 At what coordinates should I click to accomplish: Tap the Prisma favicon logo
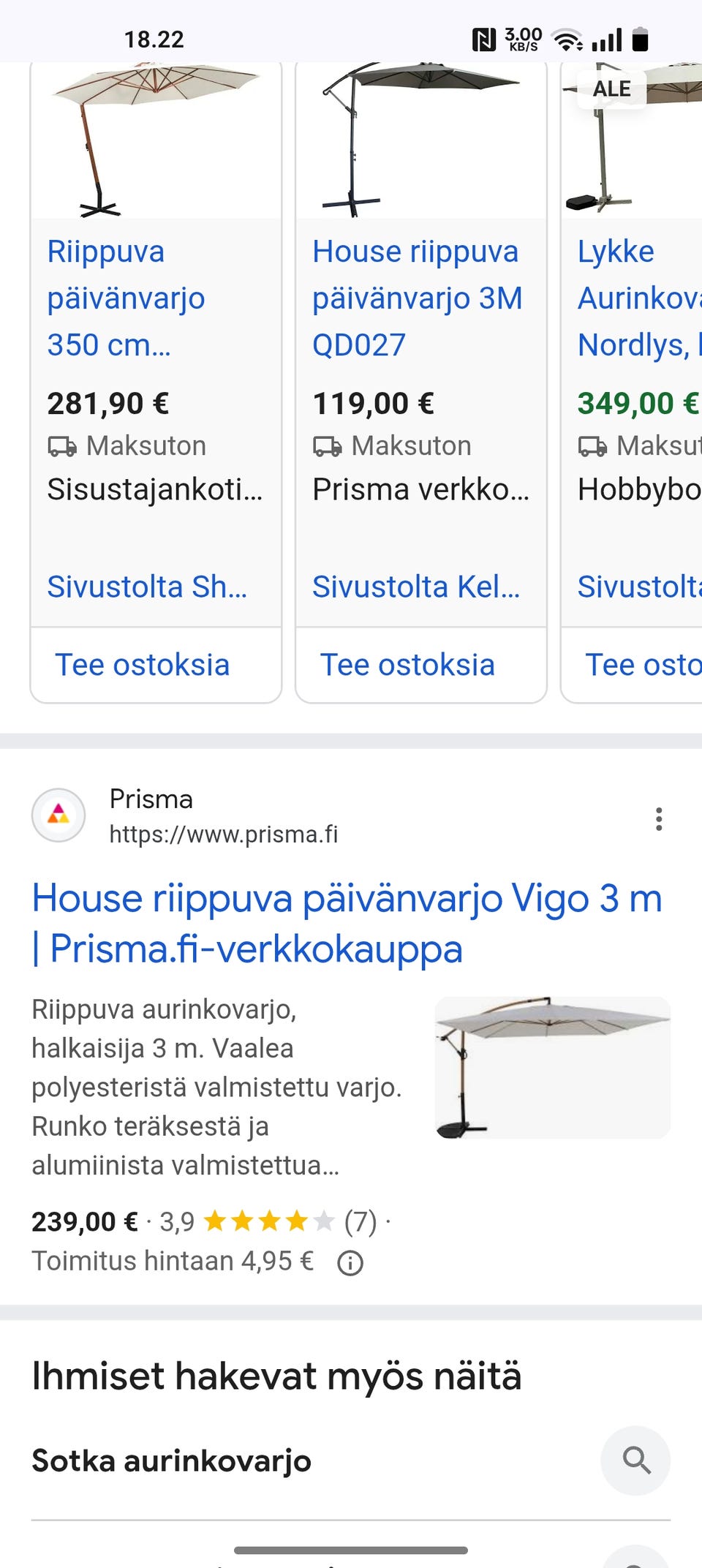click(58, 815)
